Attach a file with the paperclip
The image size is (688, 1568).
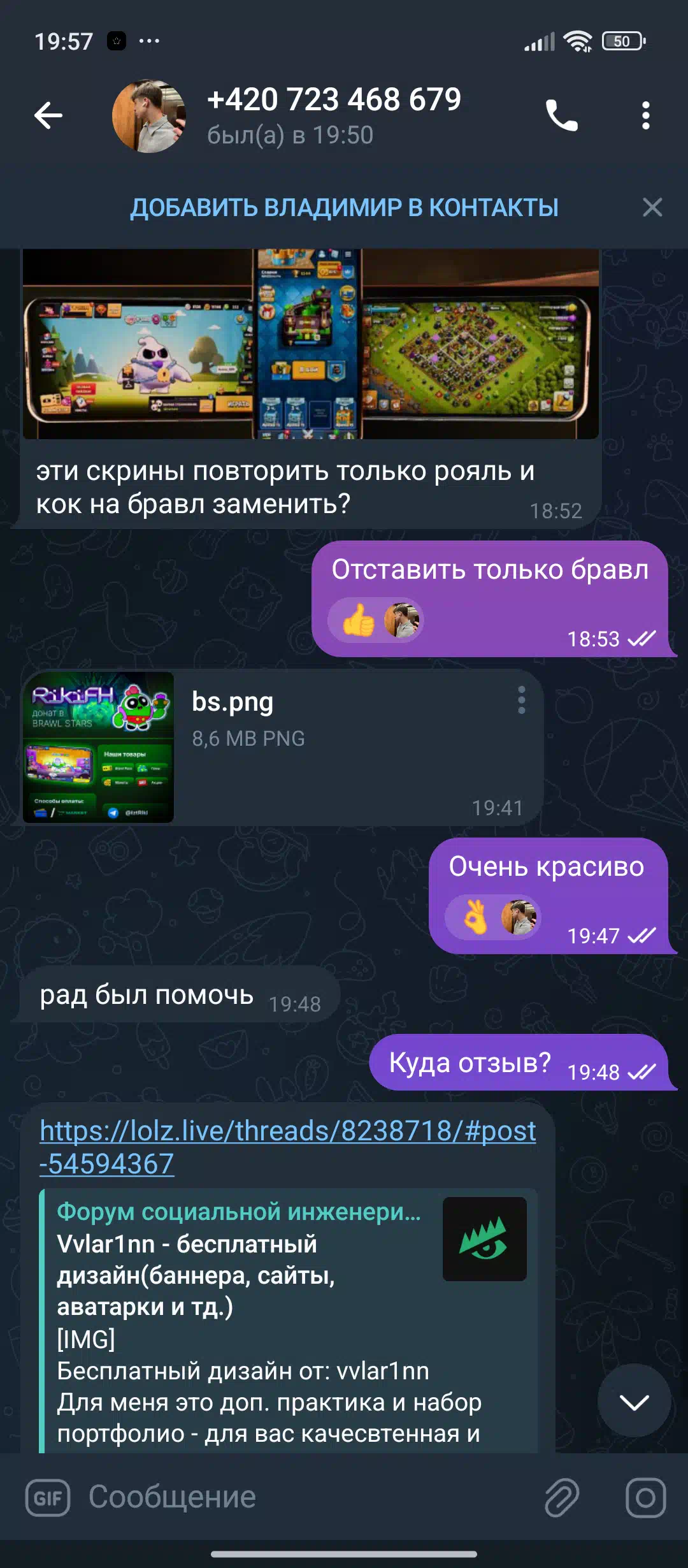point(562,1497)
